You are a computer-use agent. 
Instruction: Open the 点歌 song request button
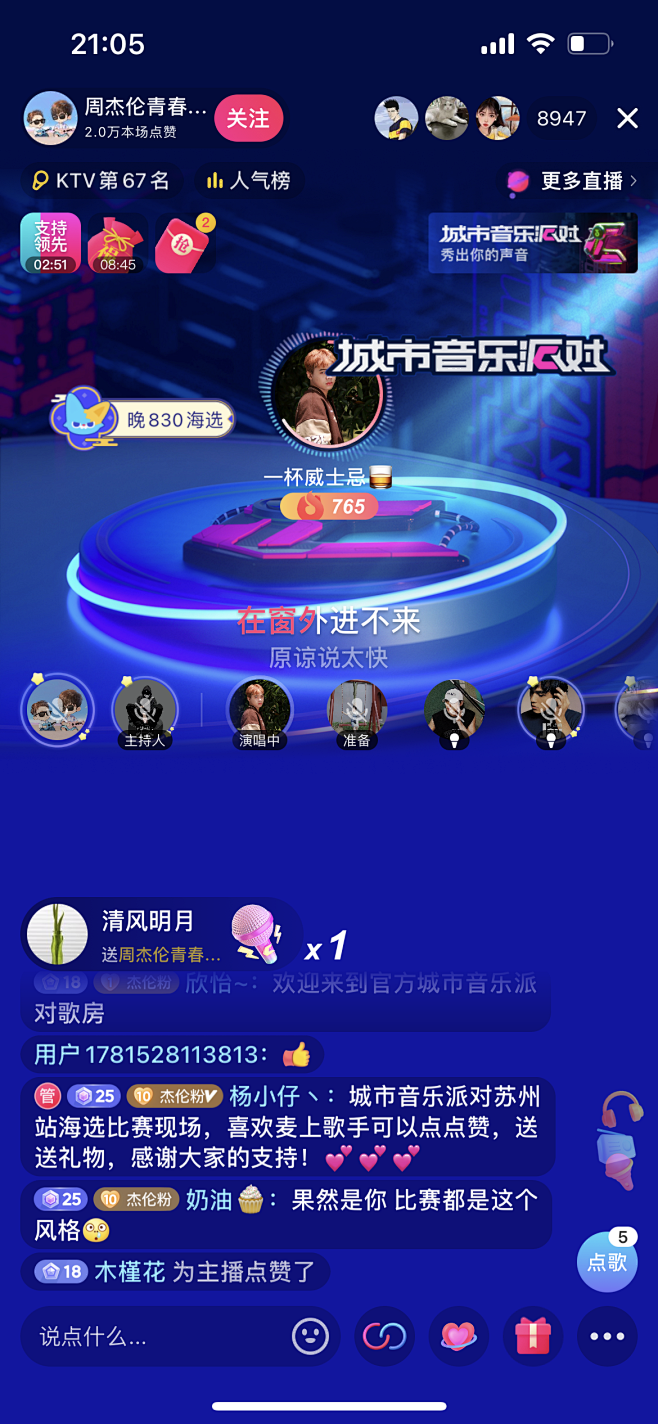[x=607, y=1262]
